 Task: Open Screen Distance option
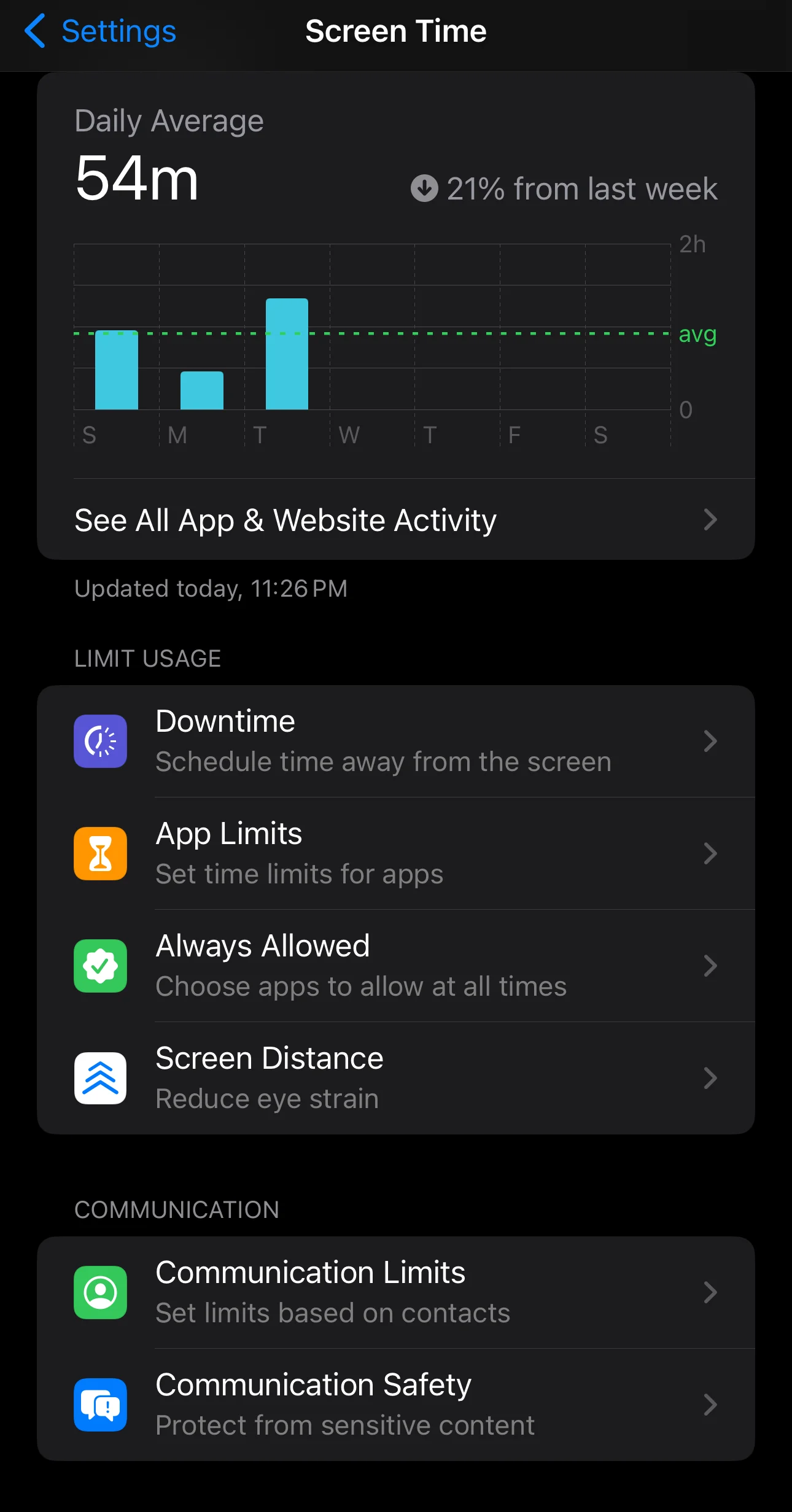pyautogui.click(x=396, y=1078)
